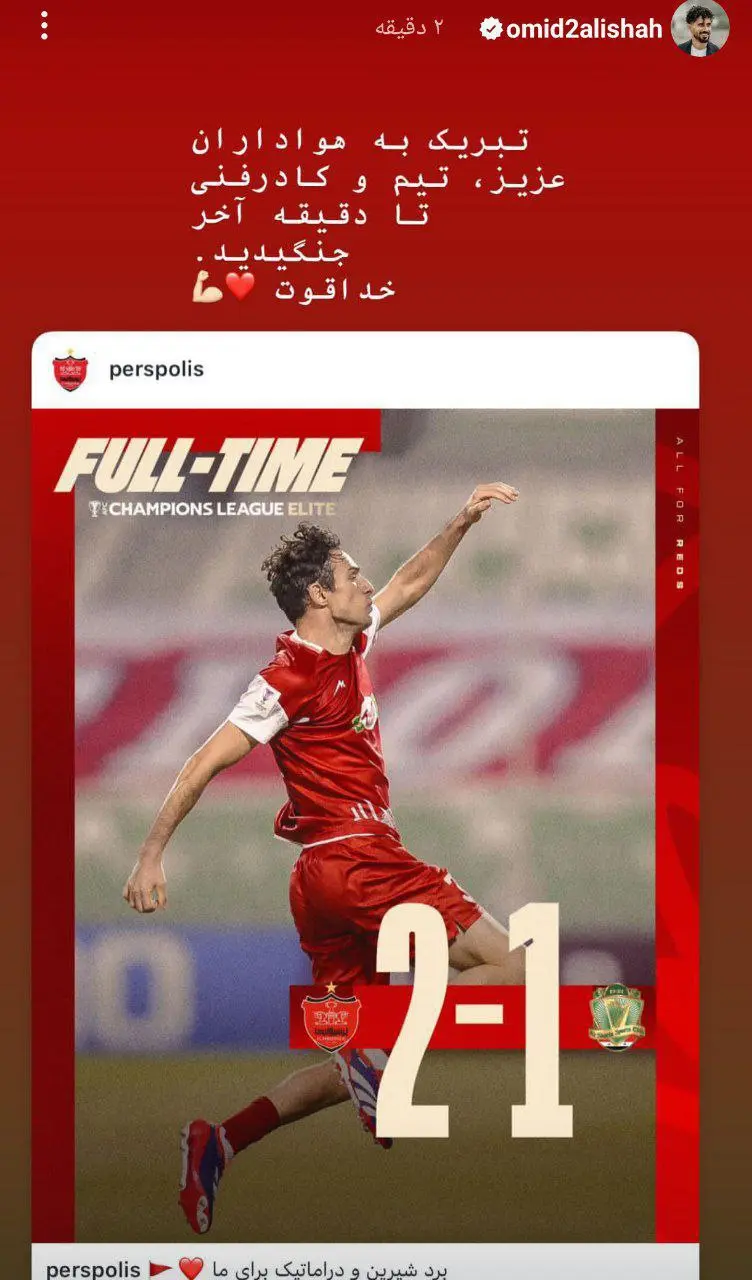Open the reshared perspolis post

[x=365, y=800]
